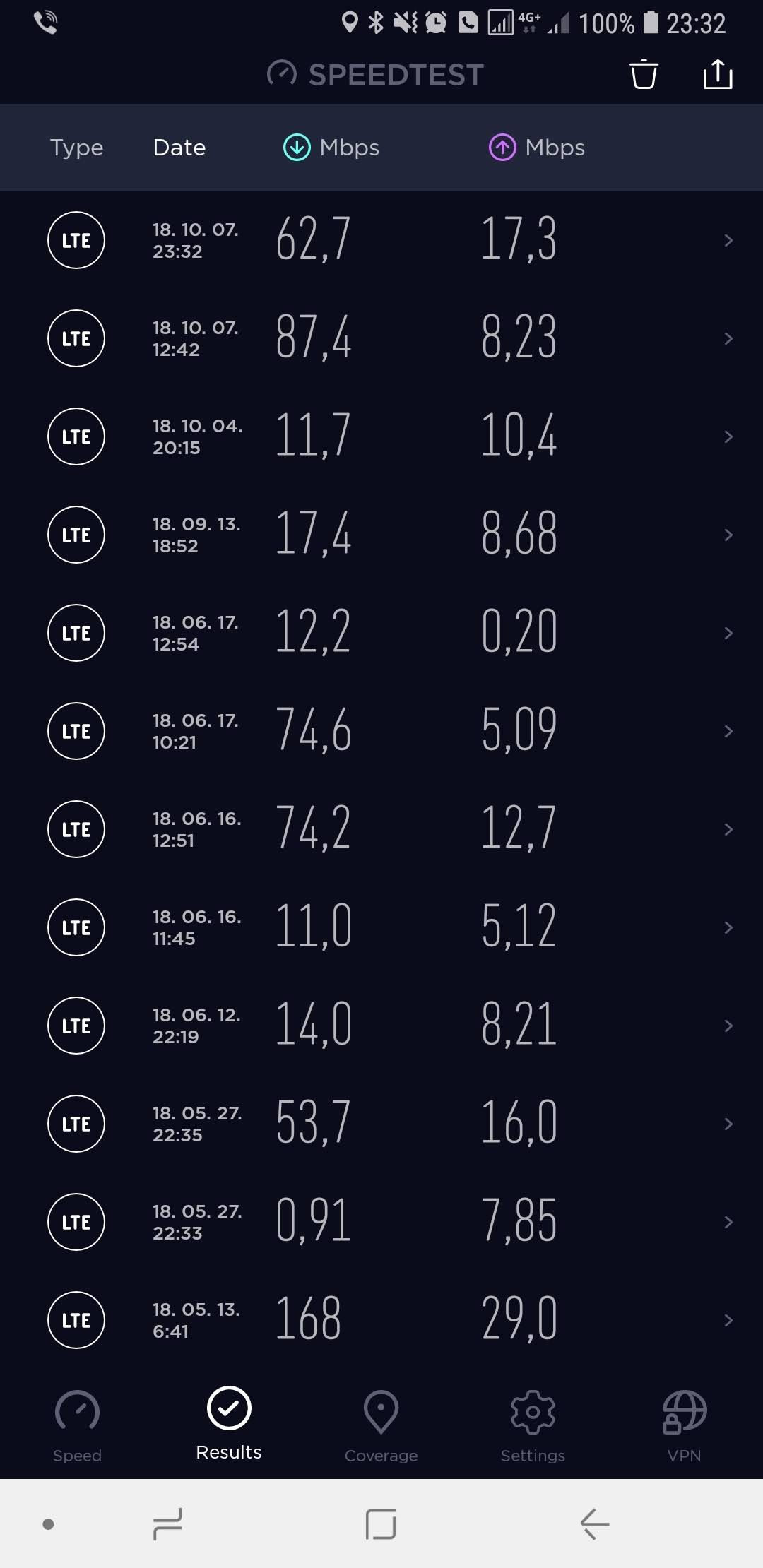Go back with the system back button
Screen dimensions: 763x1568
(595, 1524)
